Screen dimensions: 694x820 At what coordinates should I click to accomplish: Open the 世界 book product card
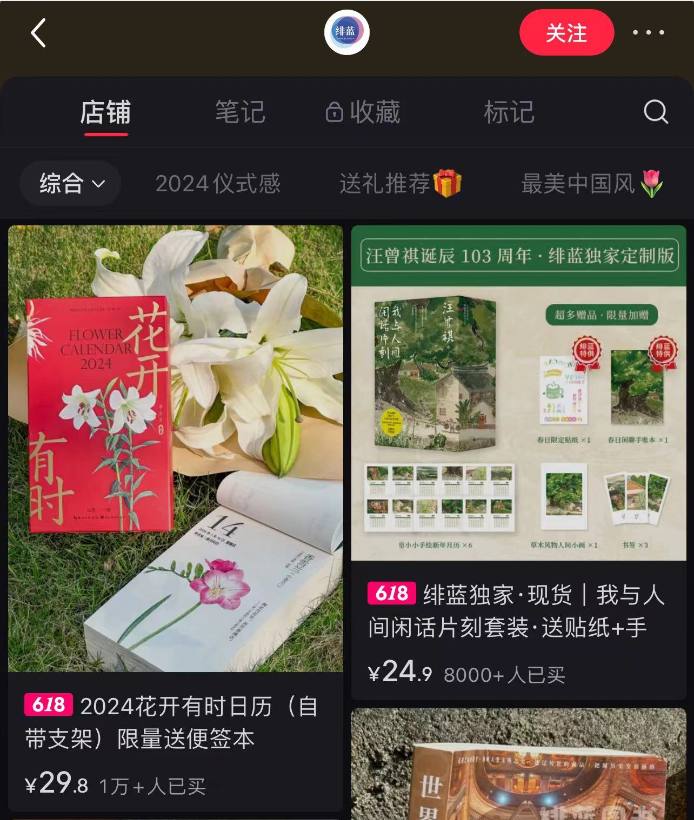[518, 770]
